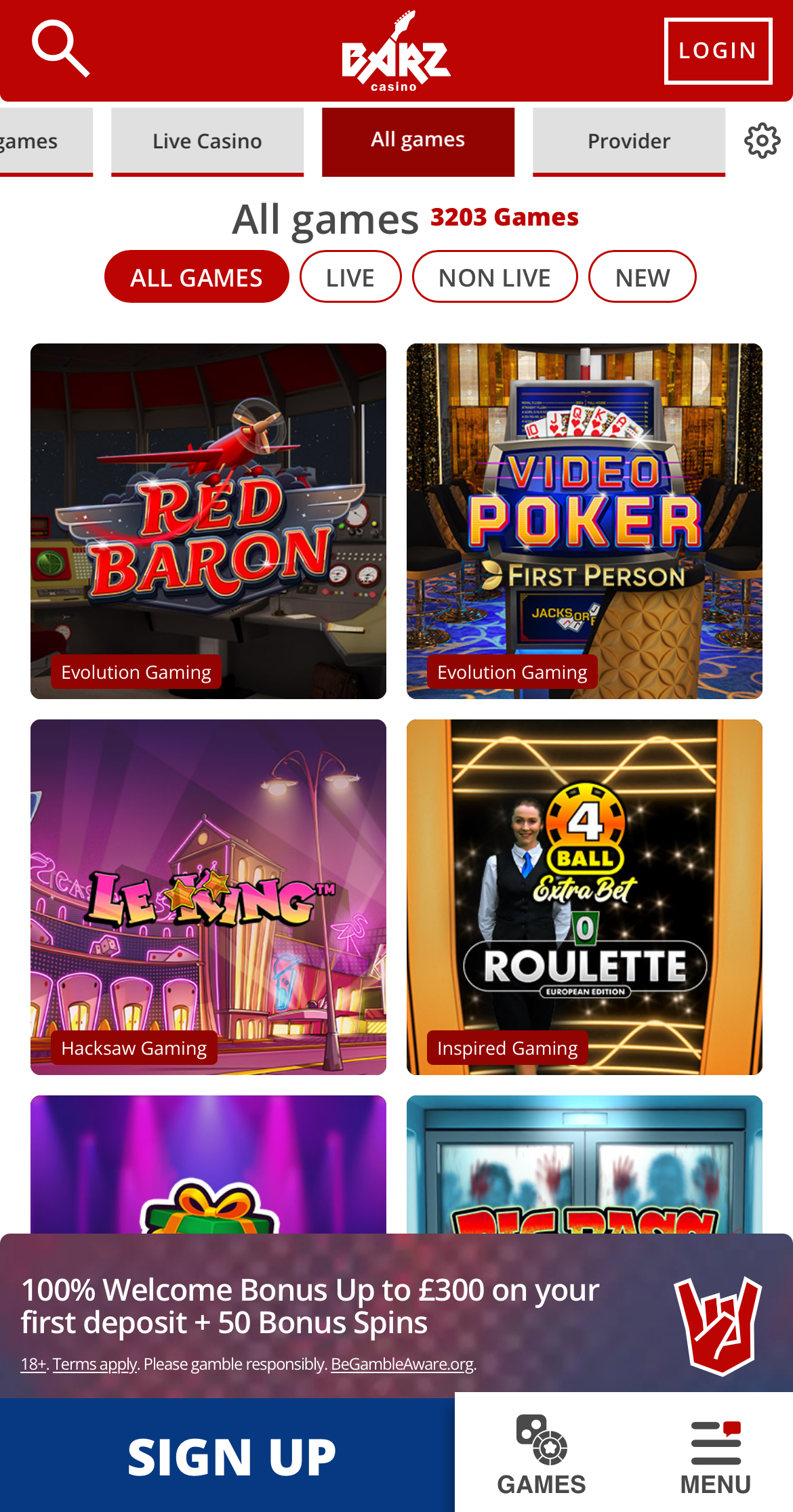Open the 18+ link
This screenshot has height=1512, width=793.
pyautogui.click(x=33, y=1364)
